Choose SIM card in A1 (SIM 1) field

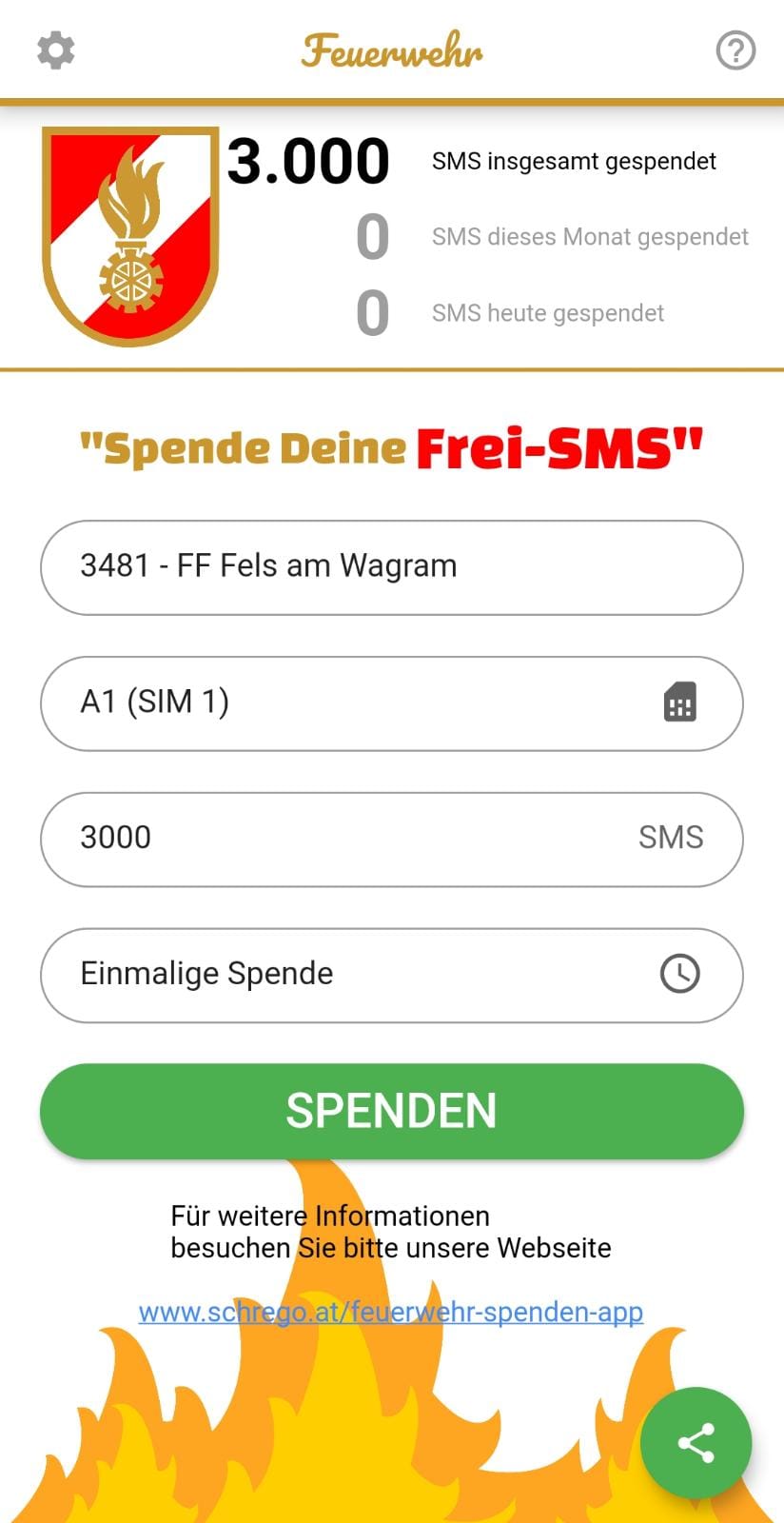(391, 703)
